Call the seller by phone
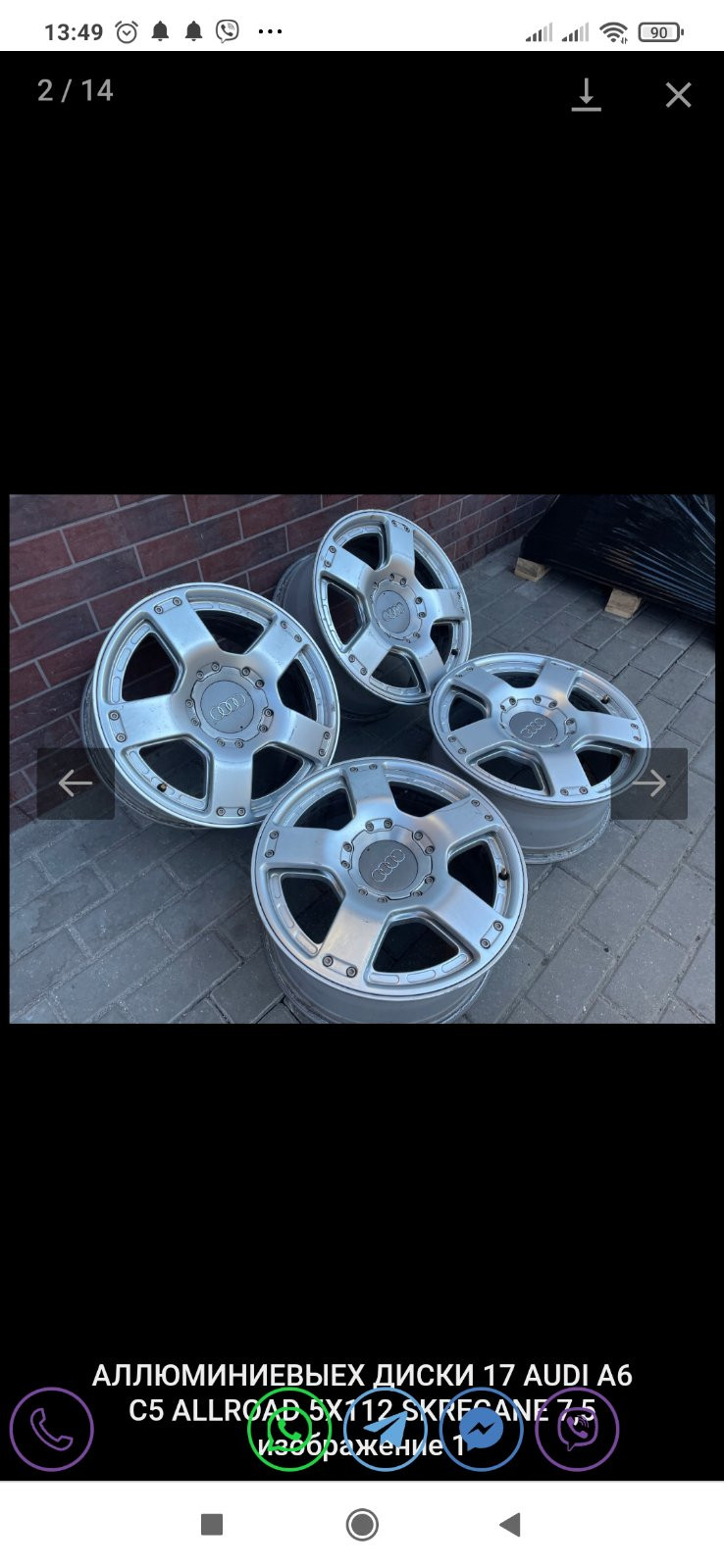Viewport: 724px width, 1568px height. coord(52,1429)
